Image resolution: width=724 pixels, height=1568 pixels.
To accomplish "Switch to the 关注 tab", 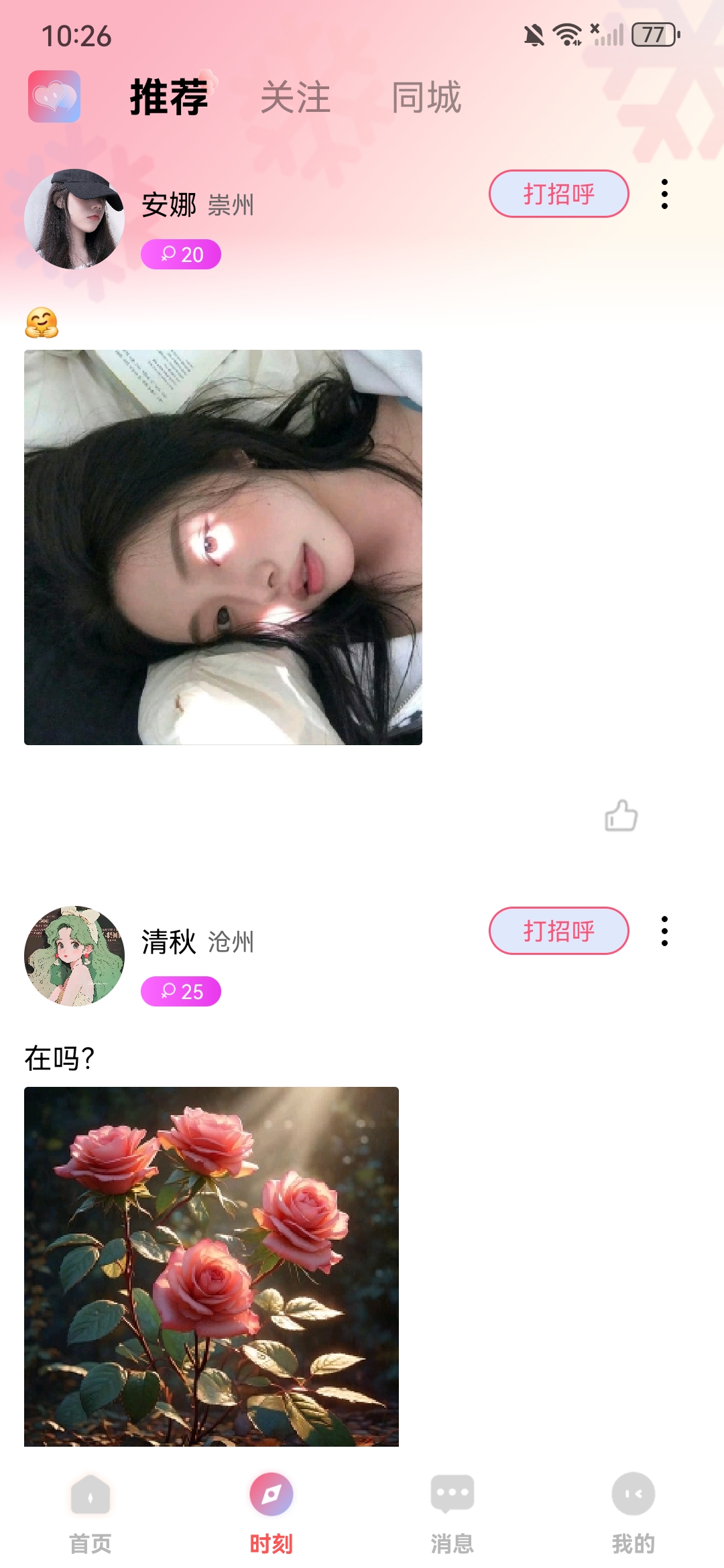I will tap(295, 98).
